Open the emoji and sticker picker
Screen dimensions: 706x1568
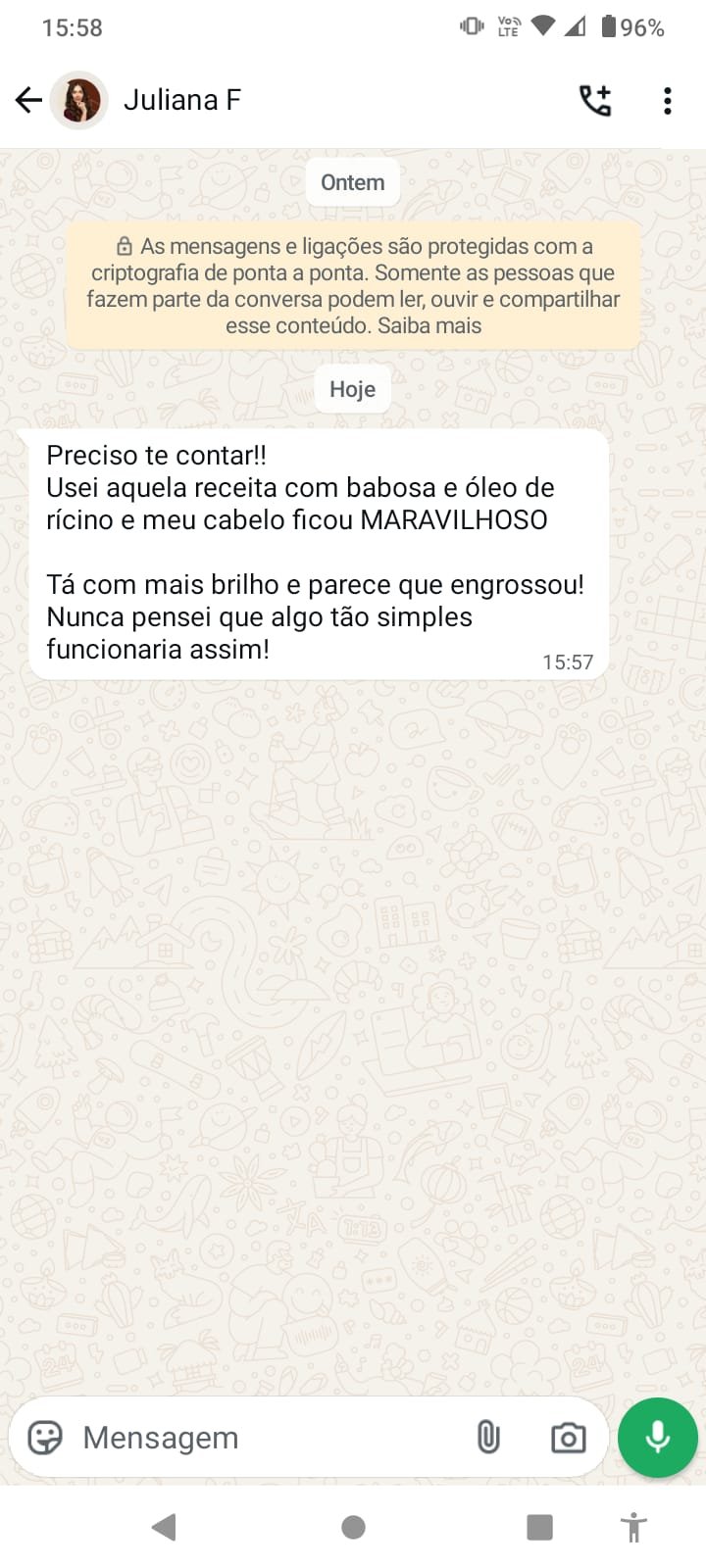[45, 1438]
